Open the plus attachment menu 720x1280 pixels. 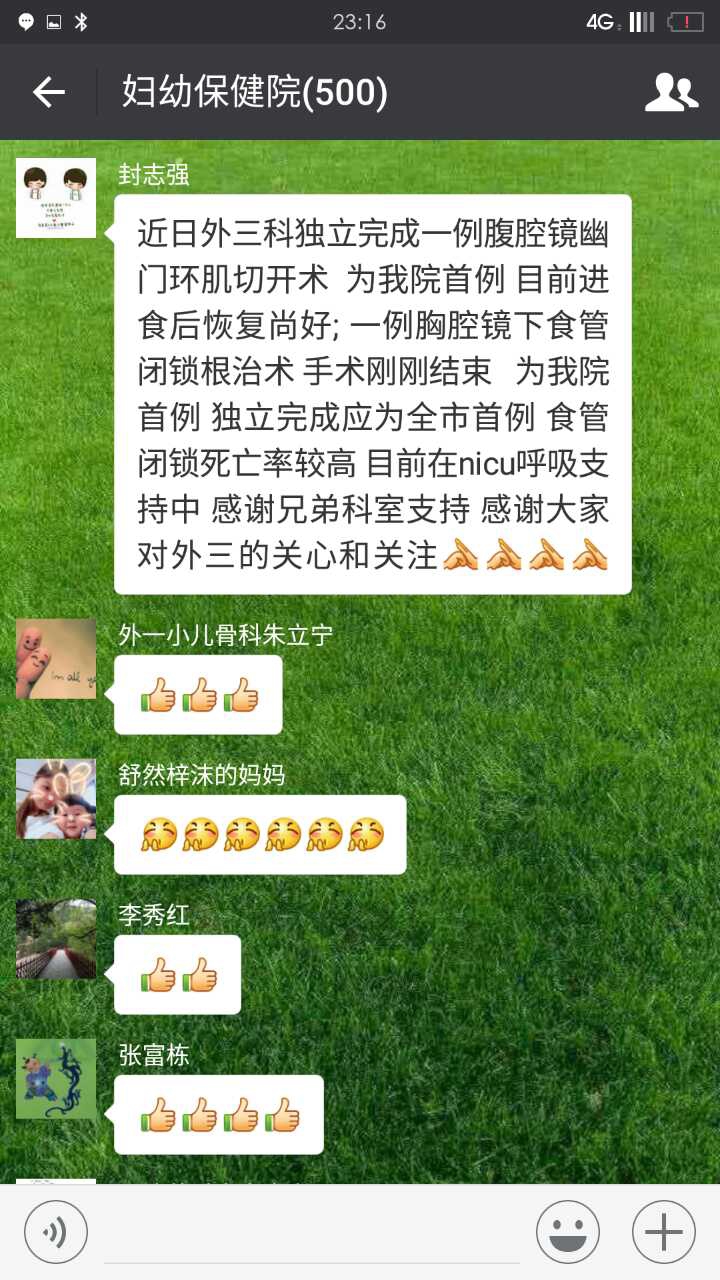coord(664,1232)
